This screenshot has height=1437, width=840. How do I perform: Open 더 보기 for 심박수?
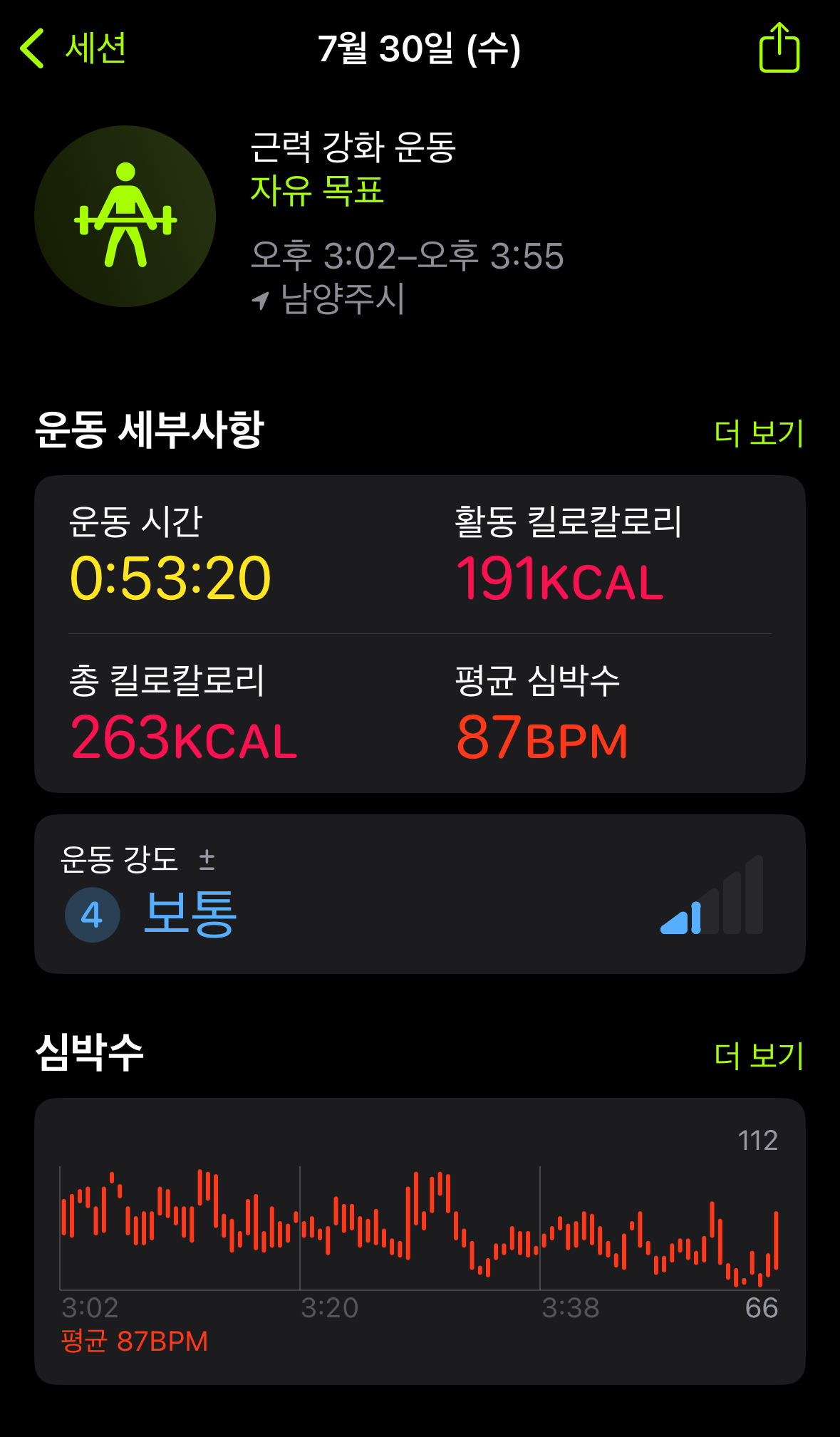(759, 1055)
